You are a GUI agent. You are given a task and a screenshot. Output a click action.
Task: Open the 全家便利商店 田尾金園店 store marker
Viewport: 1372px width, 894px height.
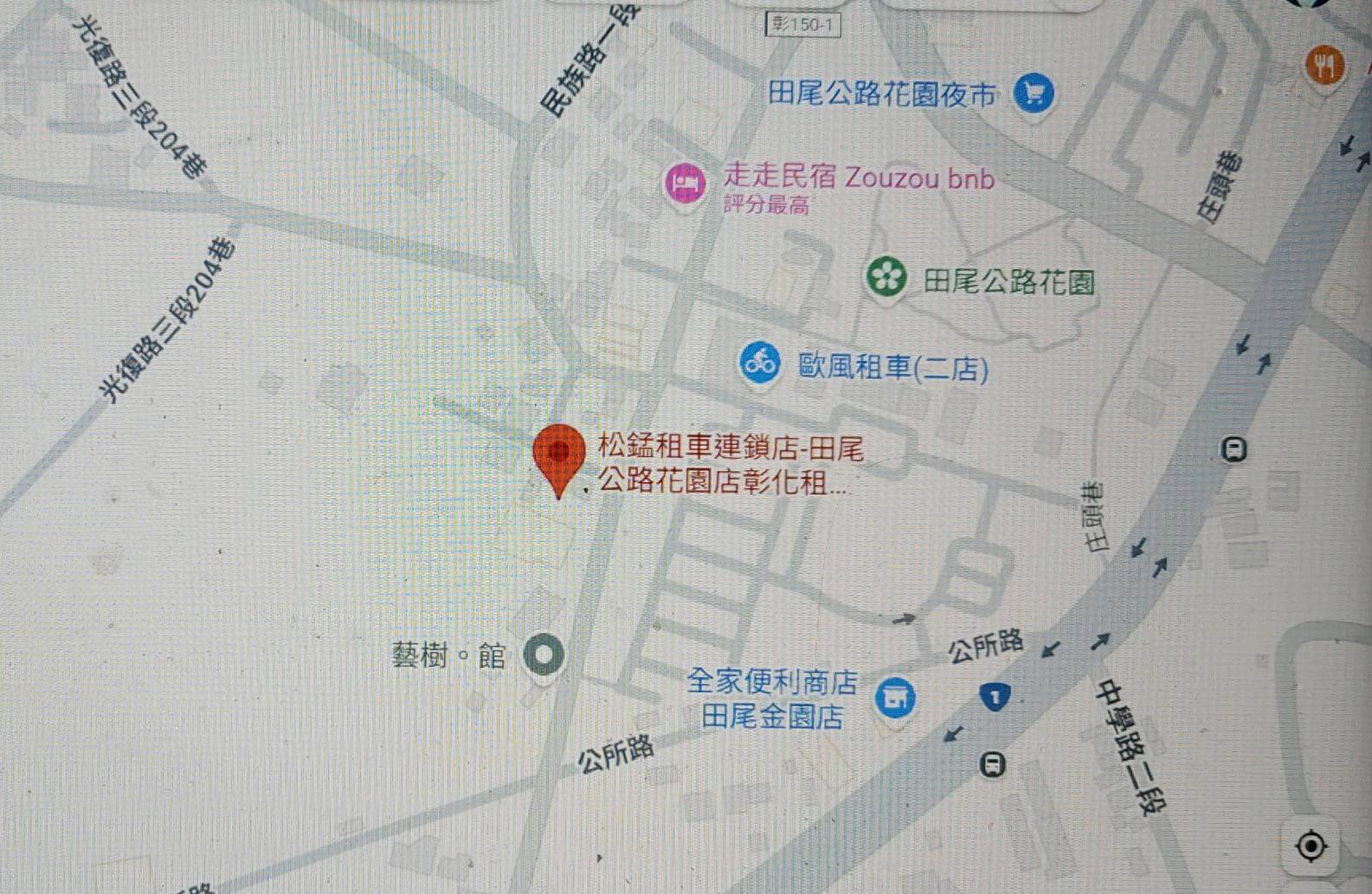click(x=894, y=697)
